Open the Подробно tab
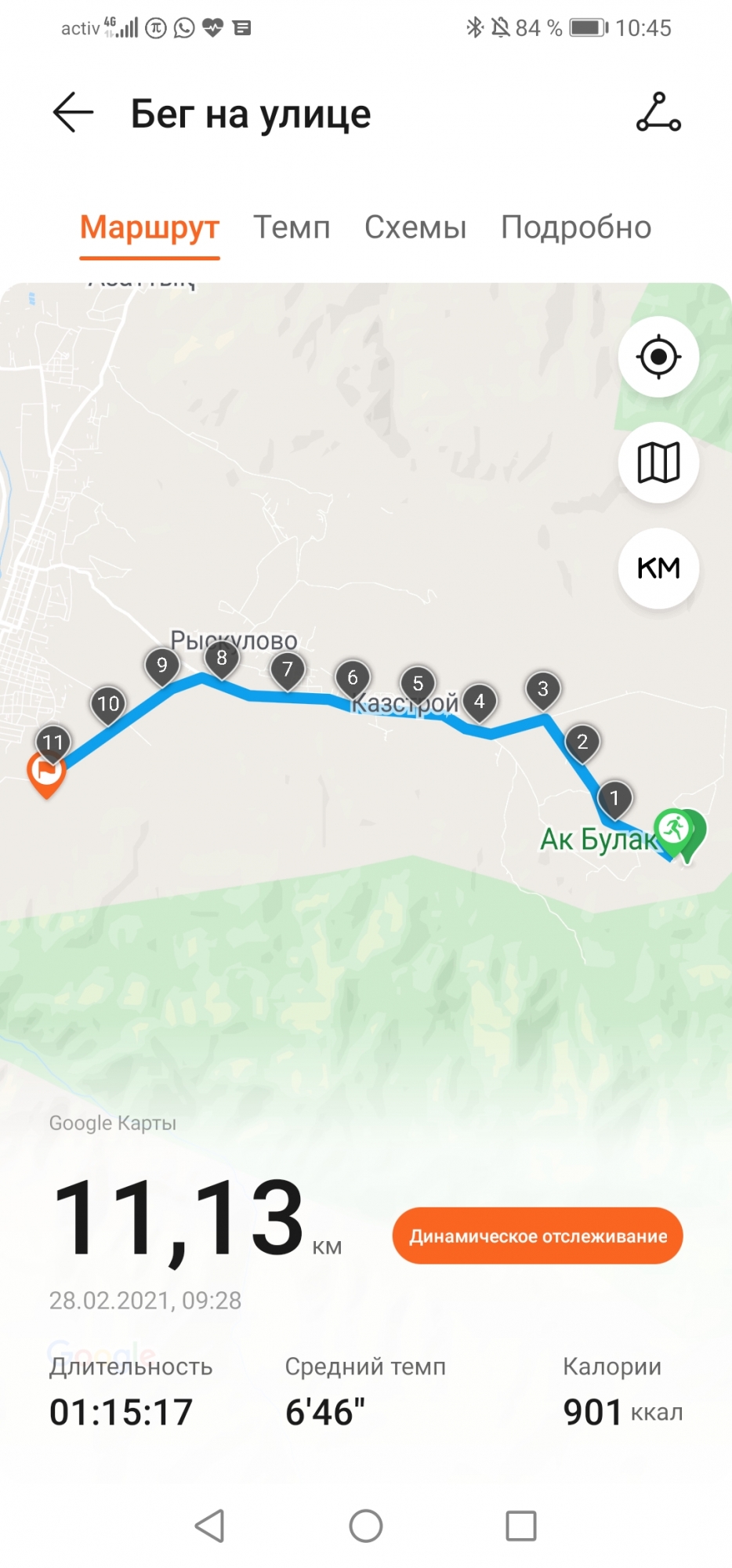732x1568 pixels. (x=576, y=227)
